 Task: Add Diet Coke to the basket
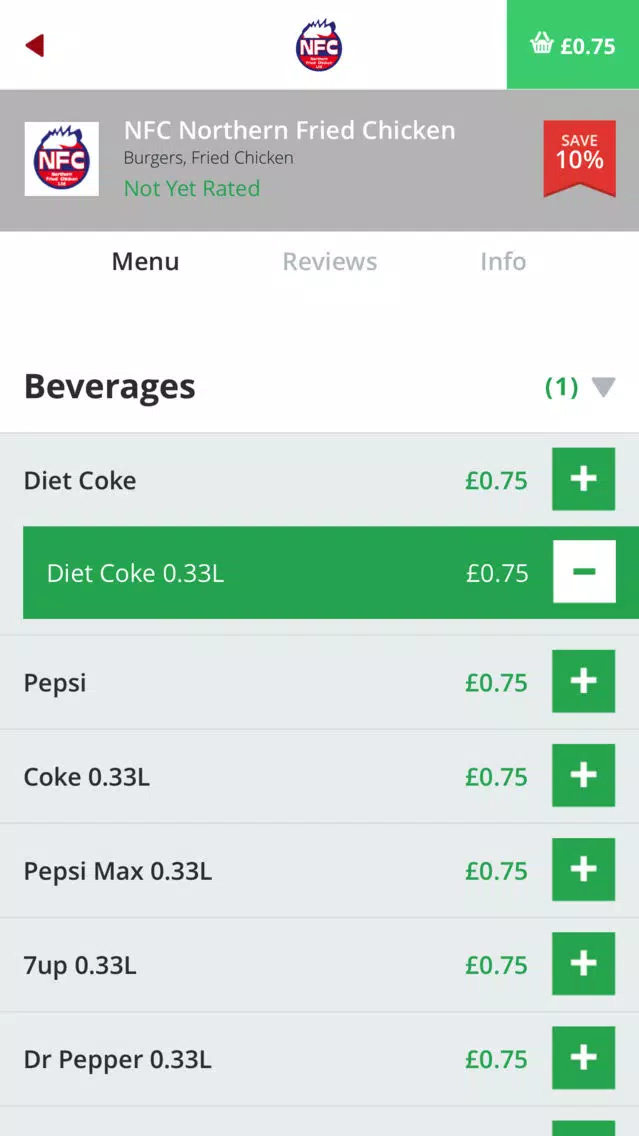[x=583, y=479]
